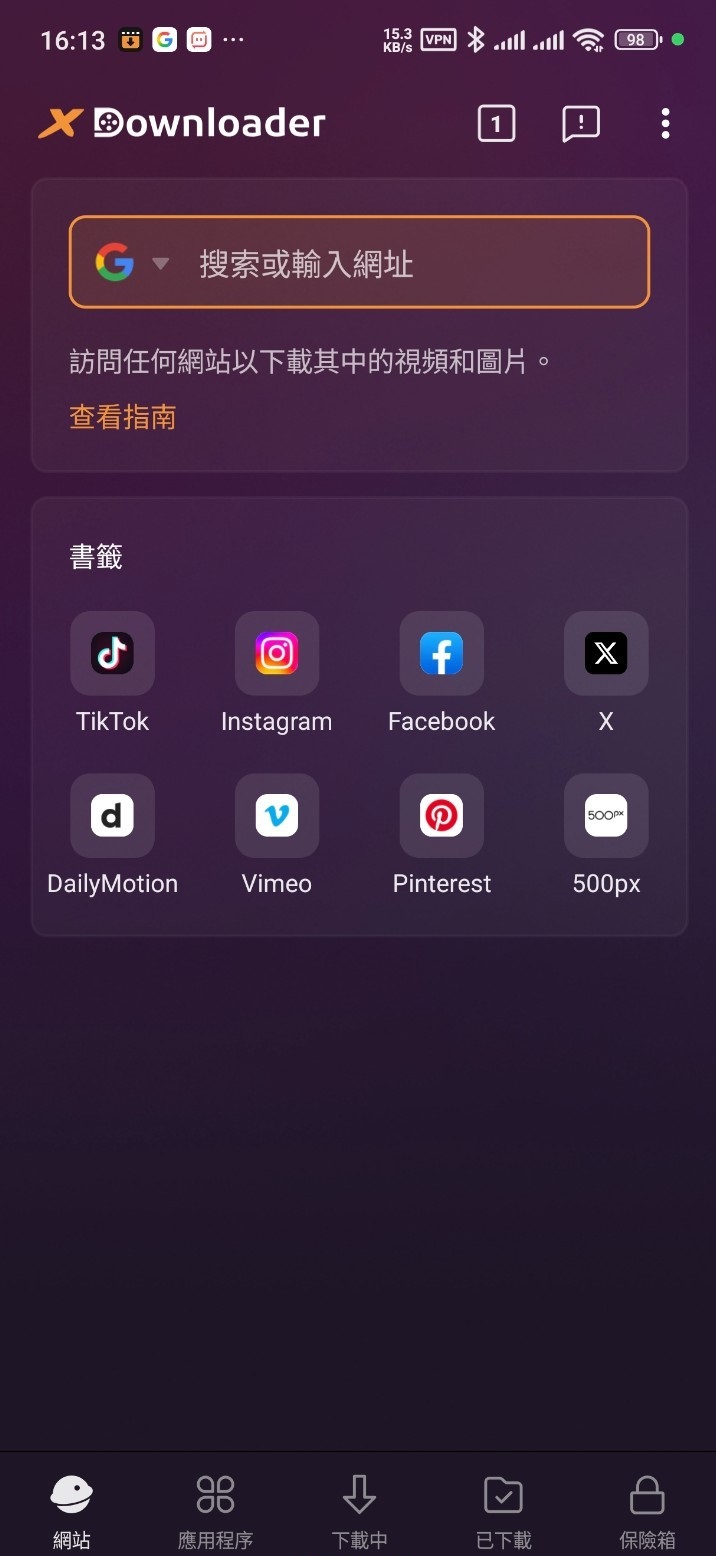The width and height of the screenshot is (716, 1556).
Task: Switch to the 保險箱 tab
Action: [x=647, y=1510]
